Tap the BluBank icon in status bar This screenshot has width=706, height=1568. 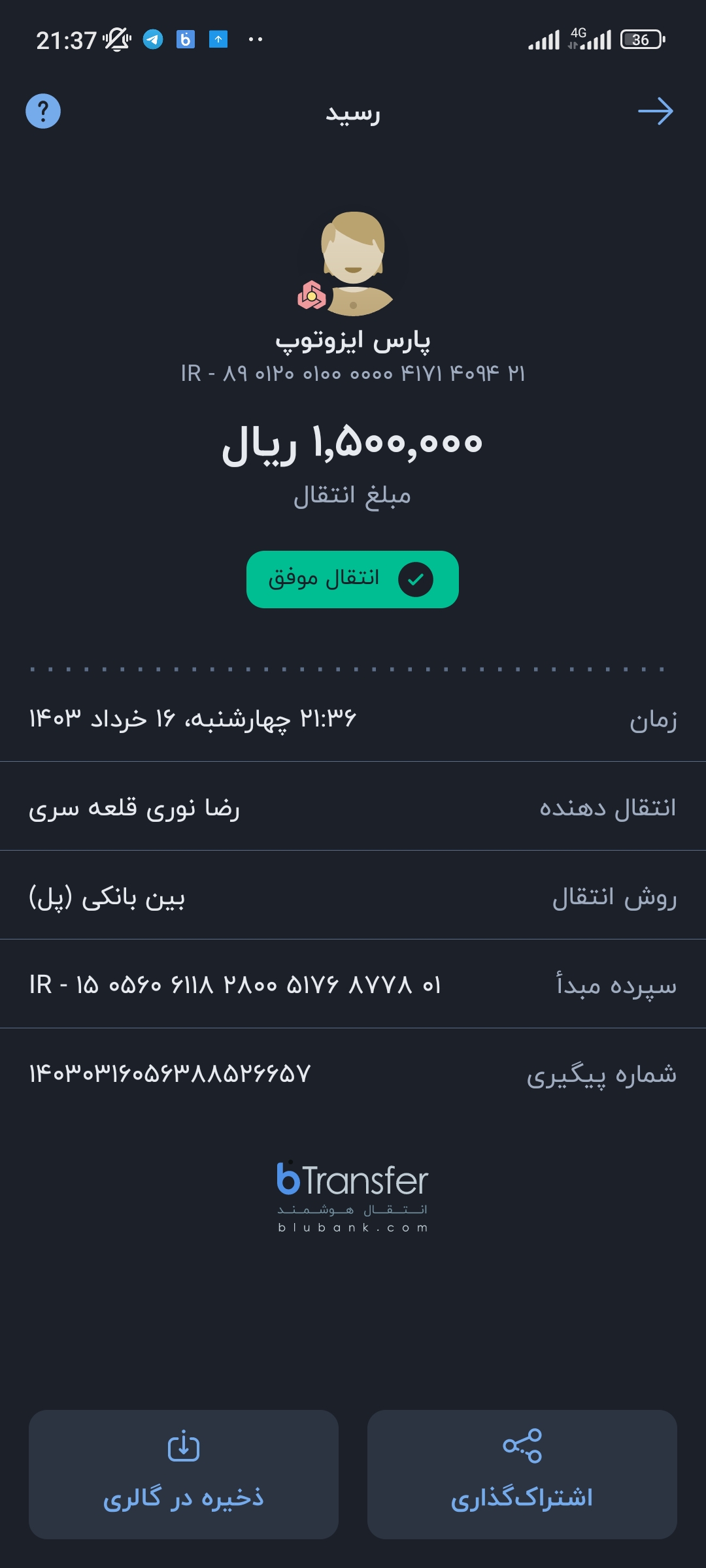tap(187, 39)
